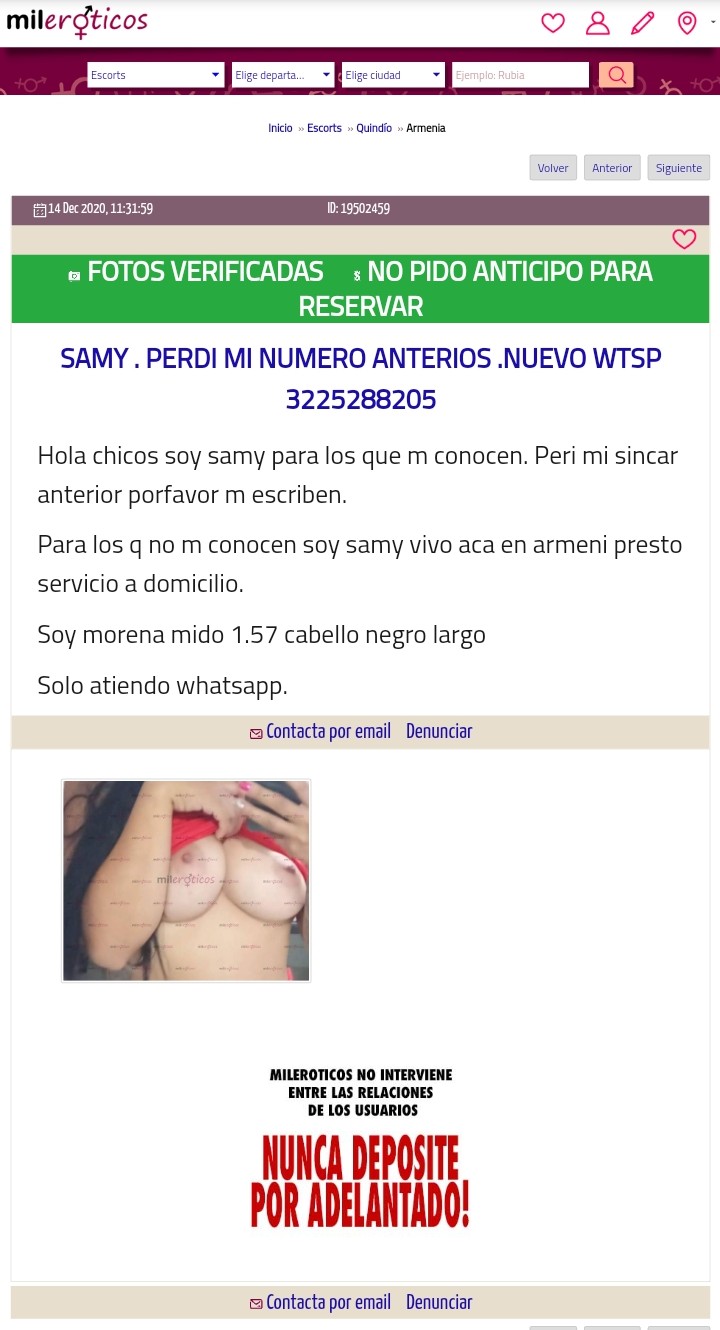Tap the upper Denunciar link
Image resolution: width=720 pixels, height=1330 pixels.
coord(439,732)
